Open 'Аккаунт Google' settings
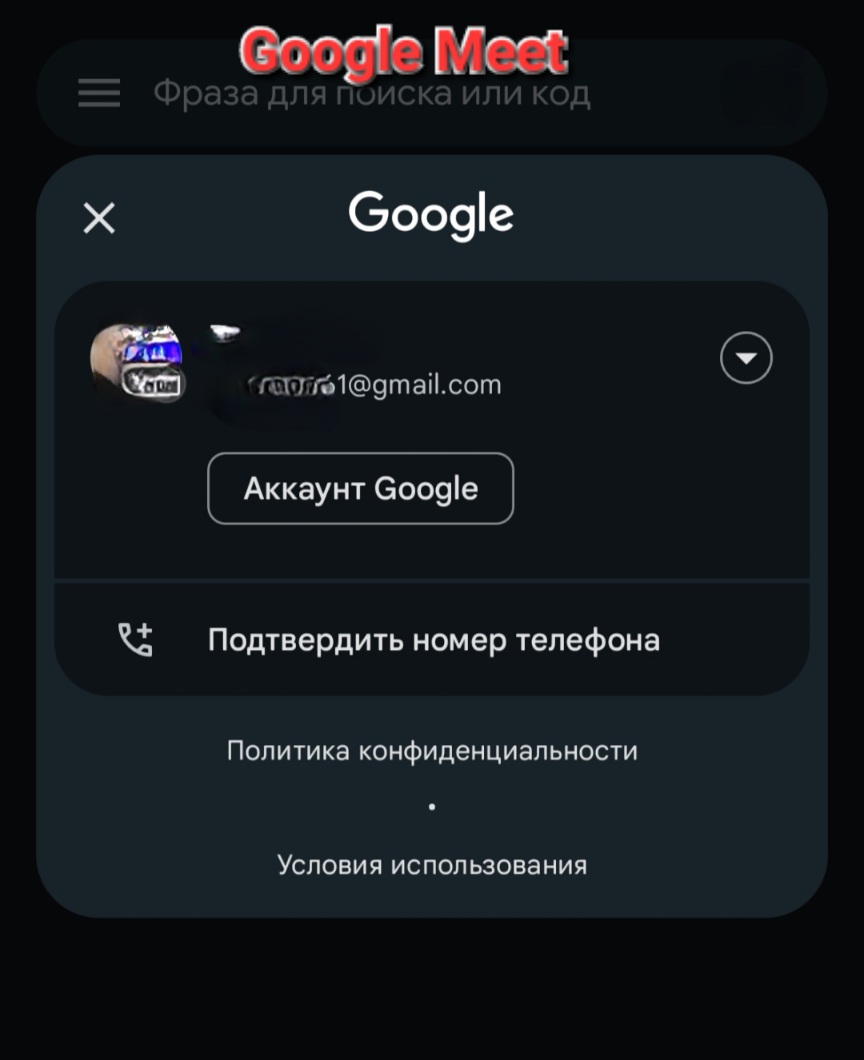864x1060 pixels. pyautogui.click(x=360, y=488)
